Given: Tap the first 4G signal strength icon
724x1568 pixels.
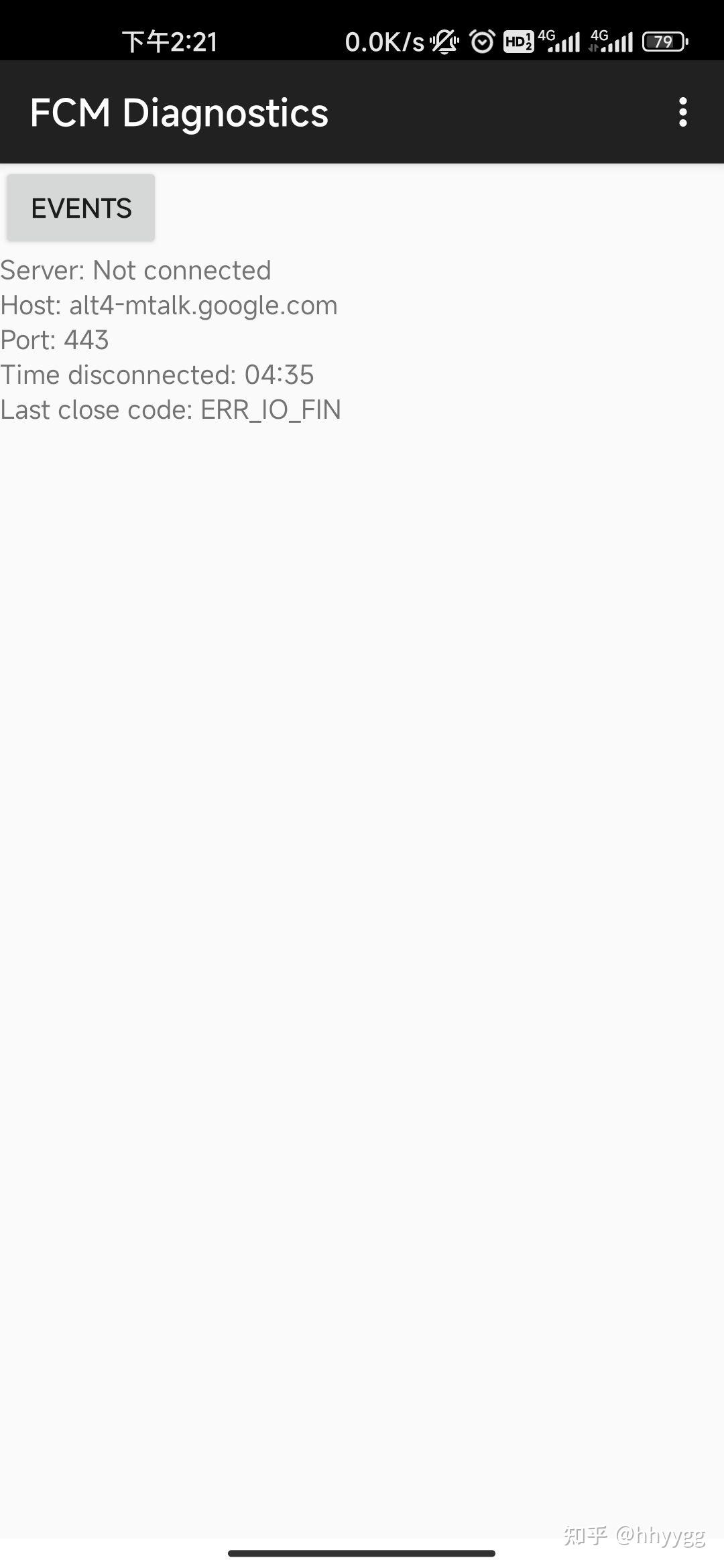Looking at the screenshot, I should (x=560, y=42).
